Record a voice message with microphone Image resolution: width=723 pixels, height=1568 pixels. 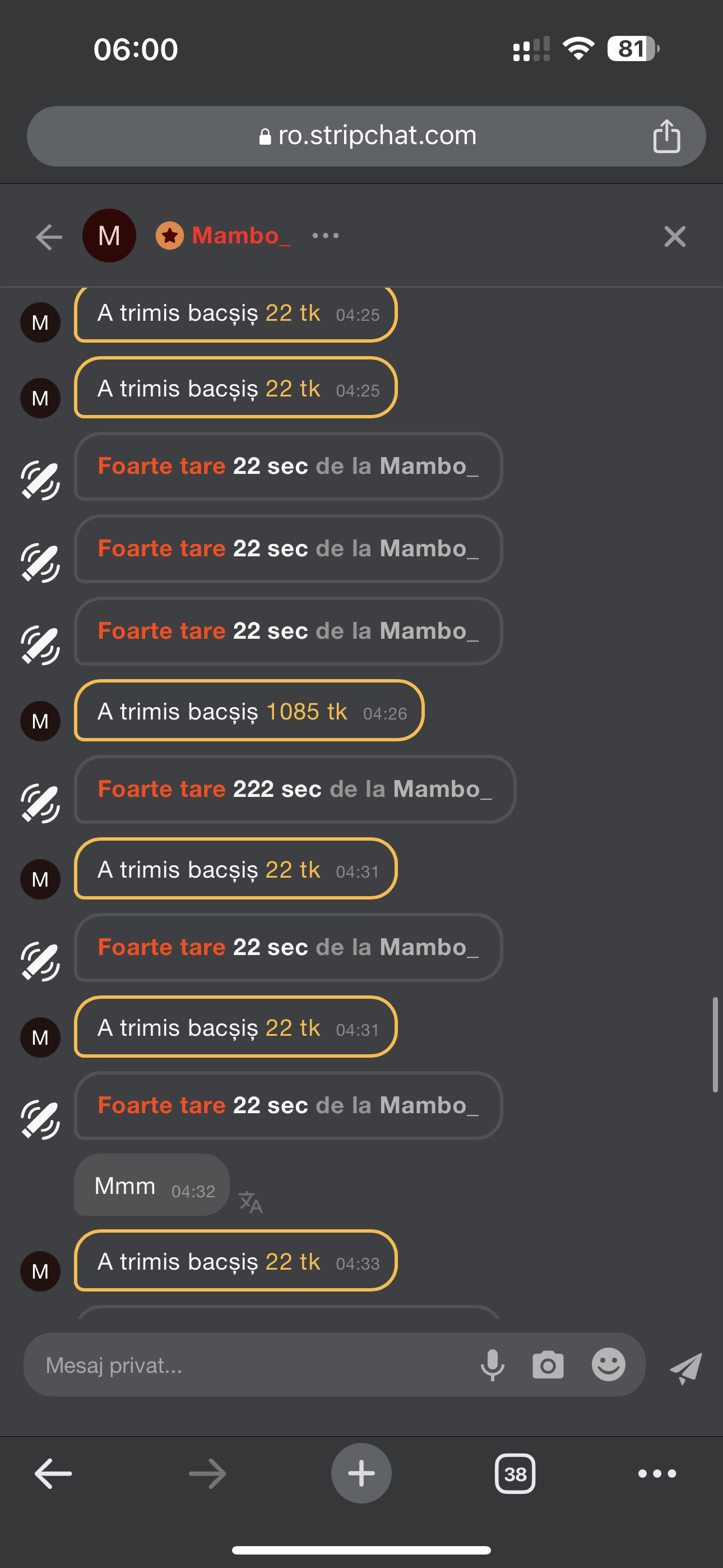pos(492,1366)
